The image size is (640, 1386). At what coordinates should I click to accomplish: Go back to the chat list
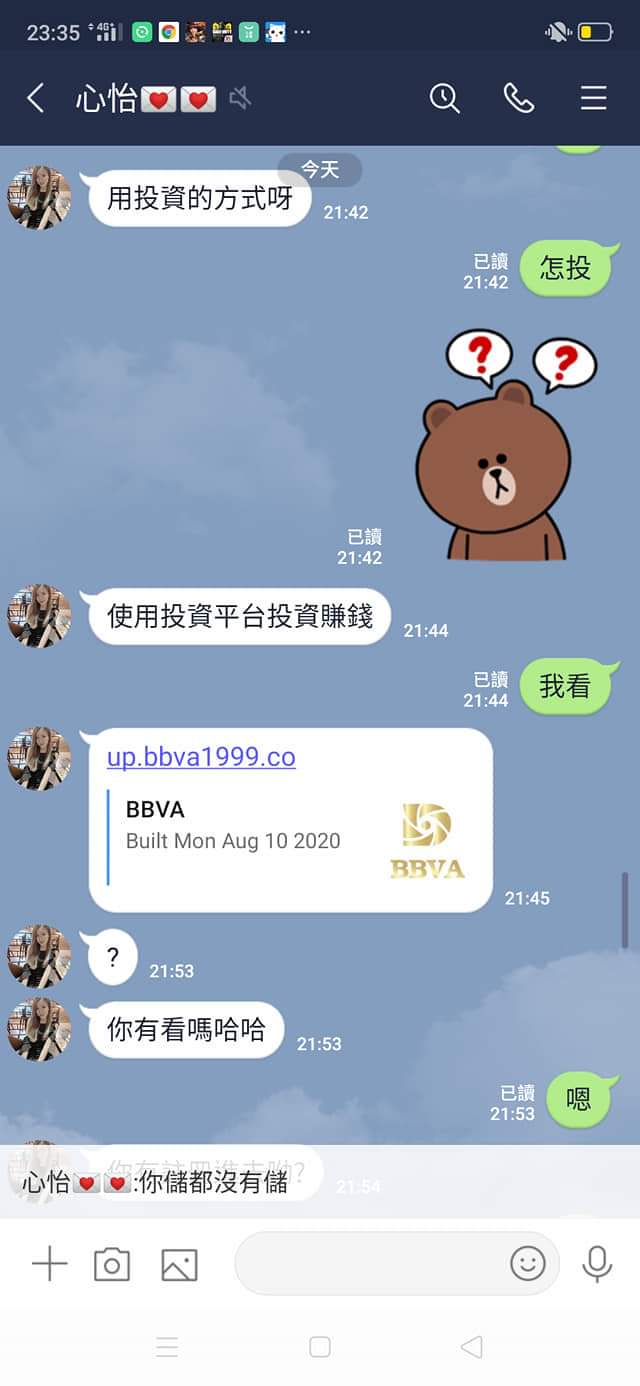pos(36,98)
